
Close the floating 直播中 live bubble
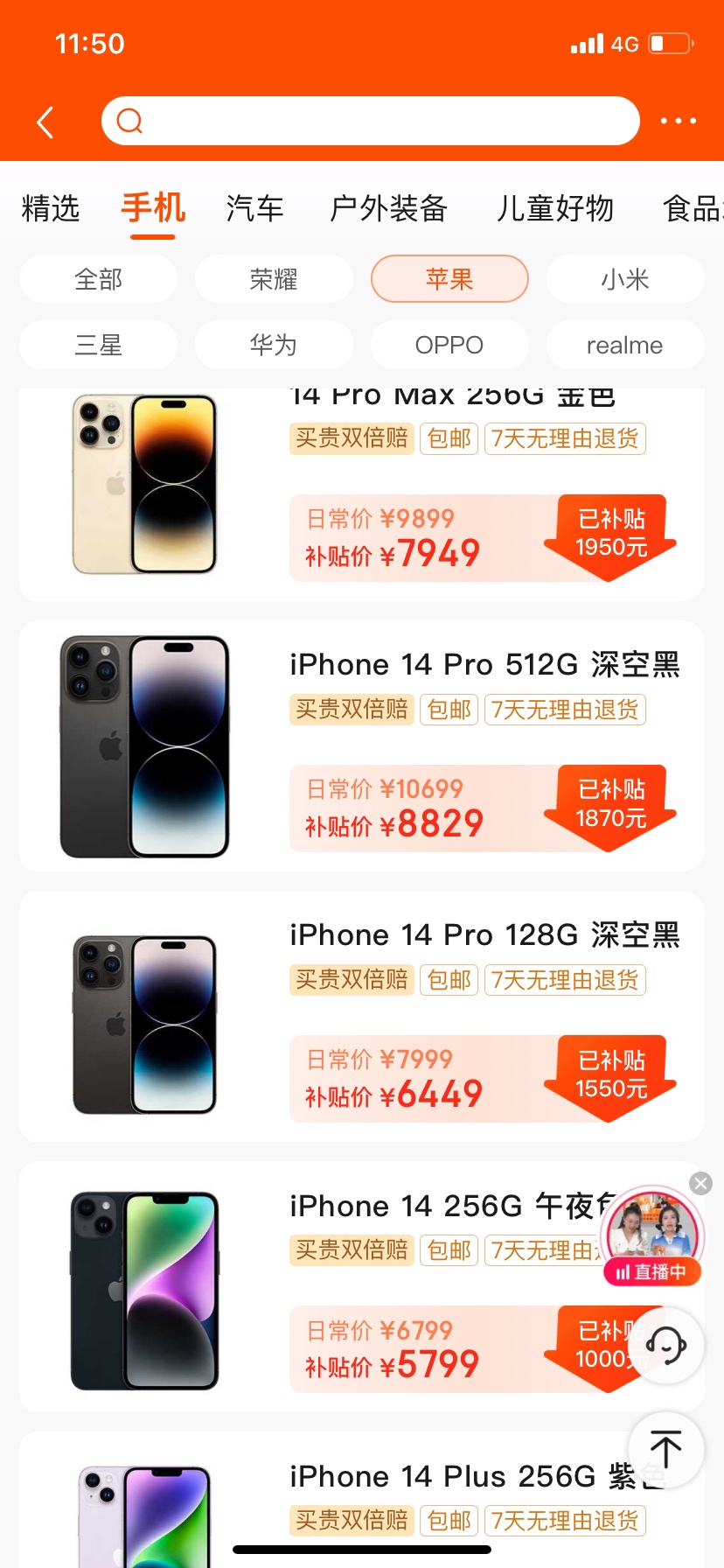coord(700,1184)
